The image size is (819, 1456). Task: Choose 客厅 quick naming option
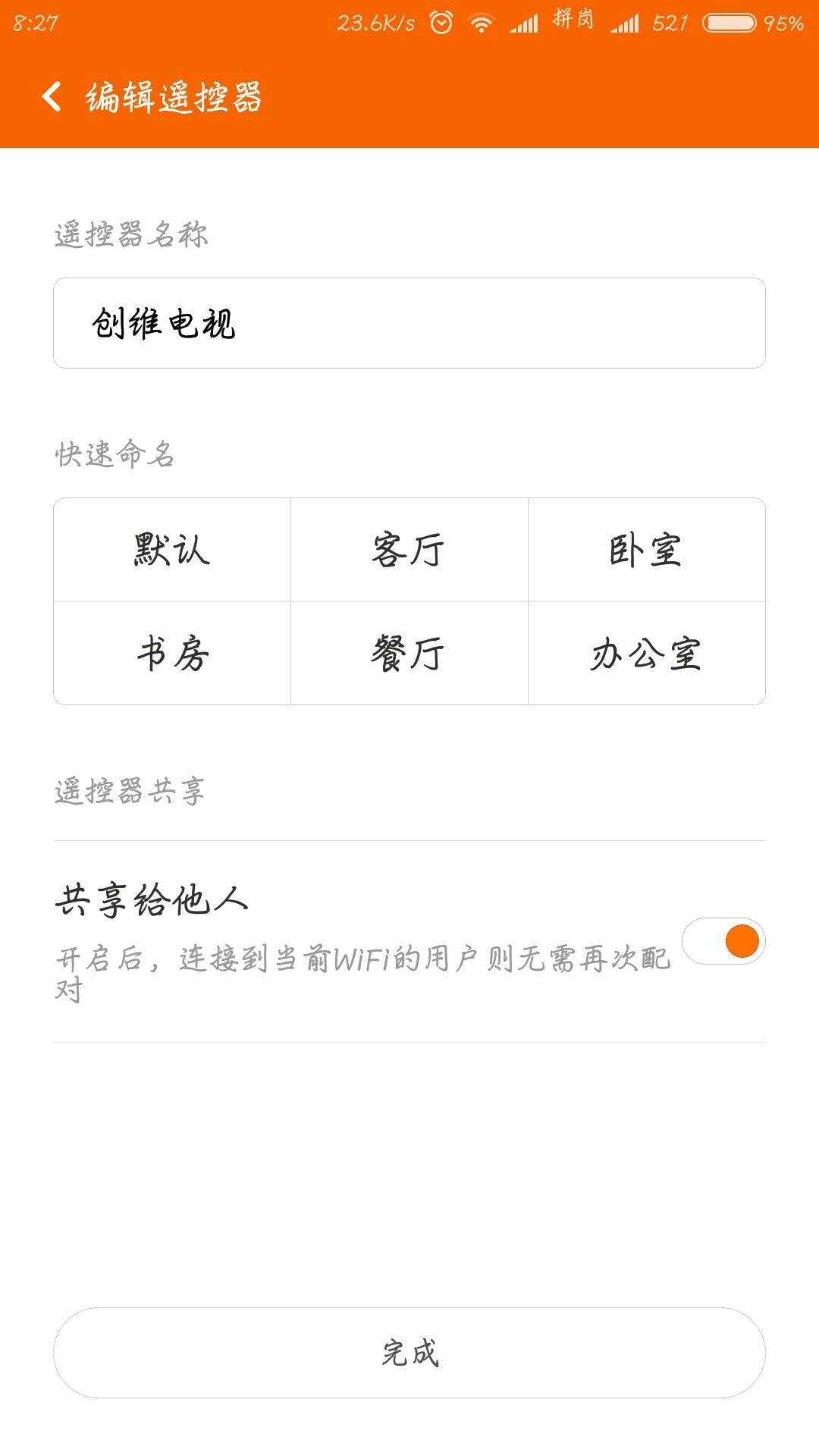(409, 551)
